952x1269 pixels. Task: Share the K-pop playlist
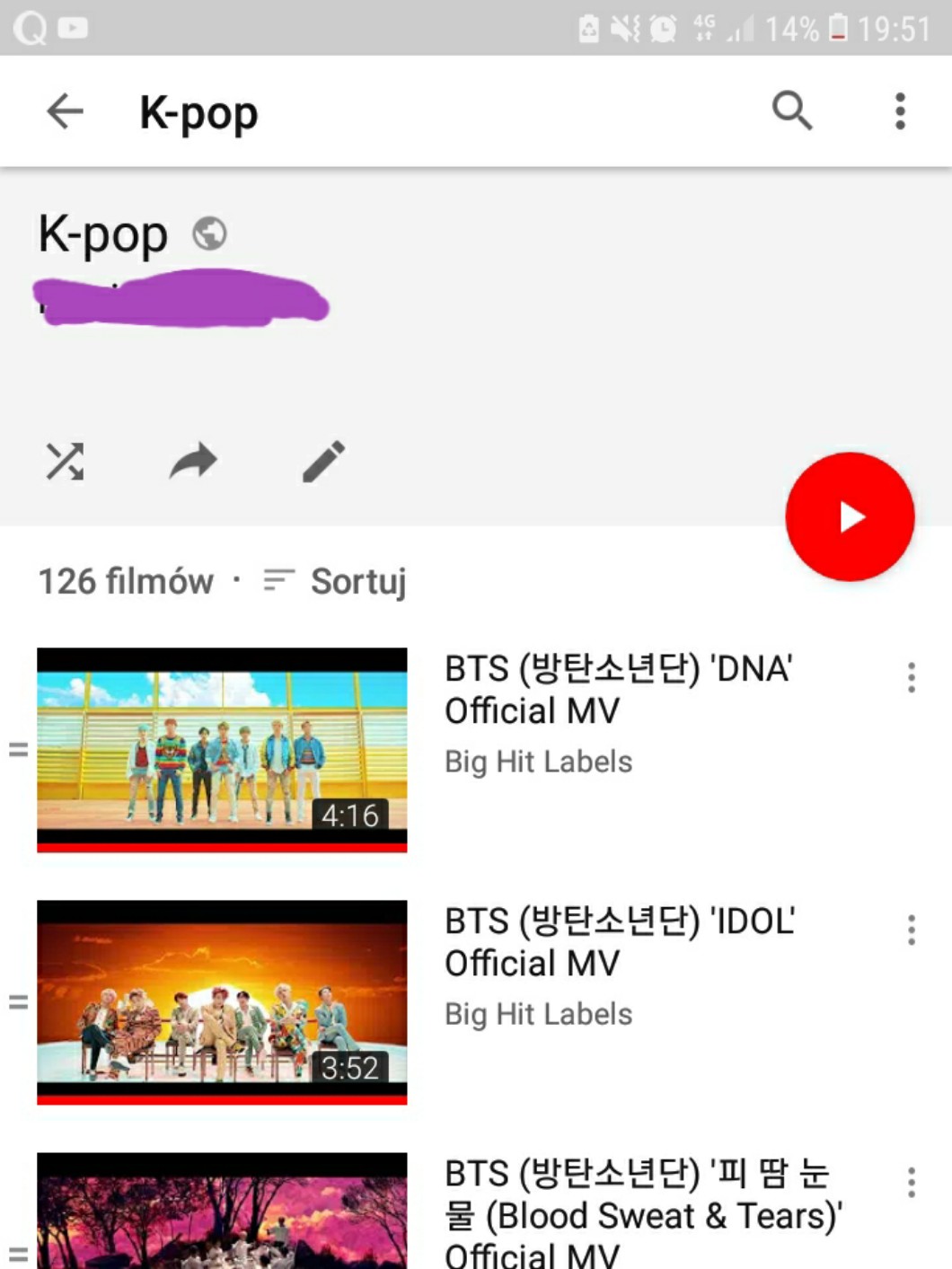coord(193,462)
